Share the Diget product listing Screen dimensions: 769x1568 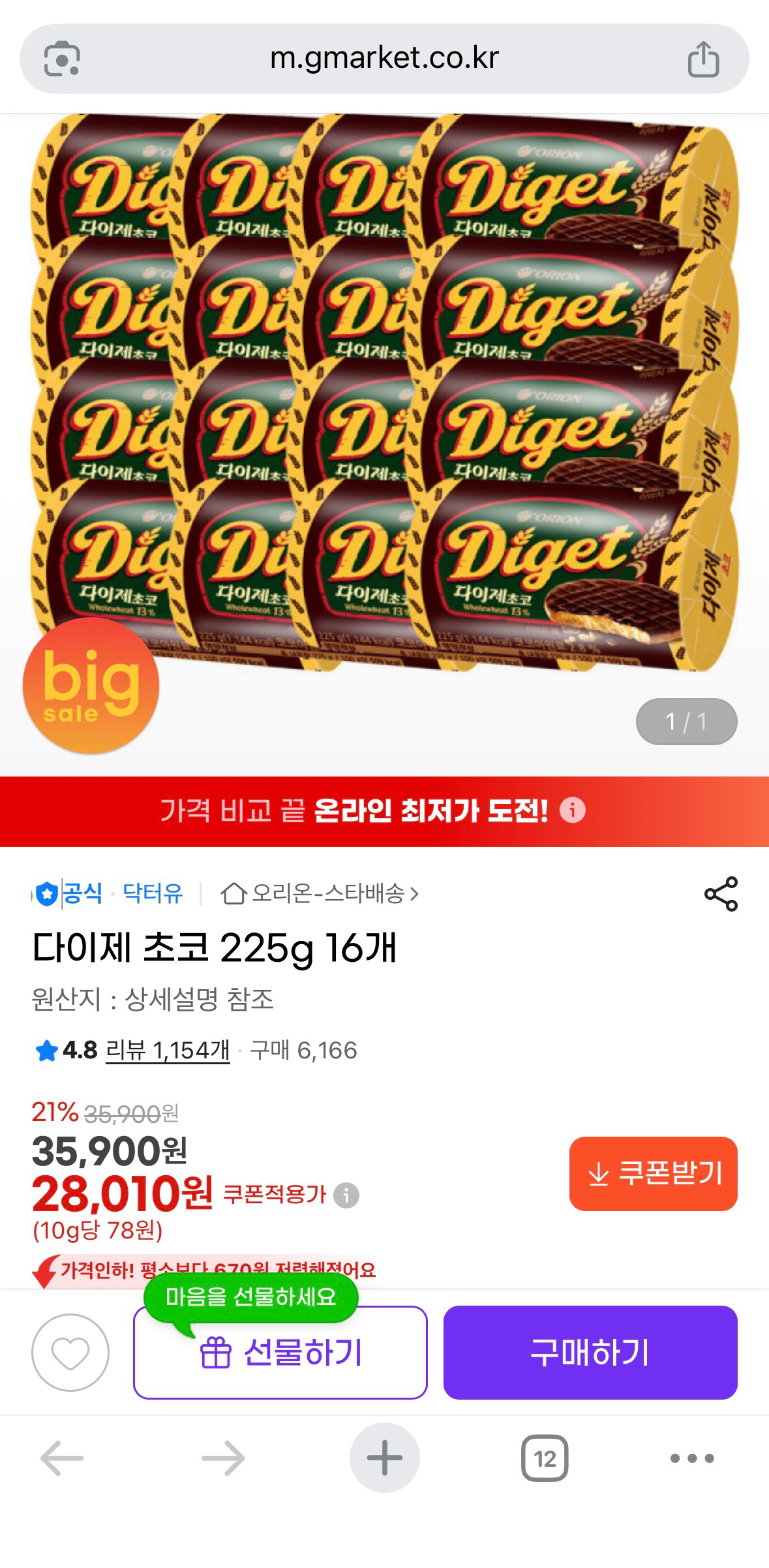coord(721,894)
